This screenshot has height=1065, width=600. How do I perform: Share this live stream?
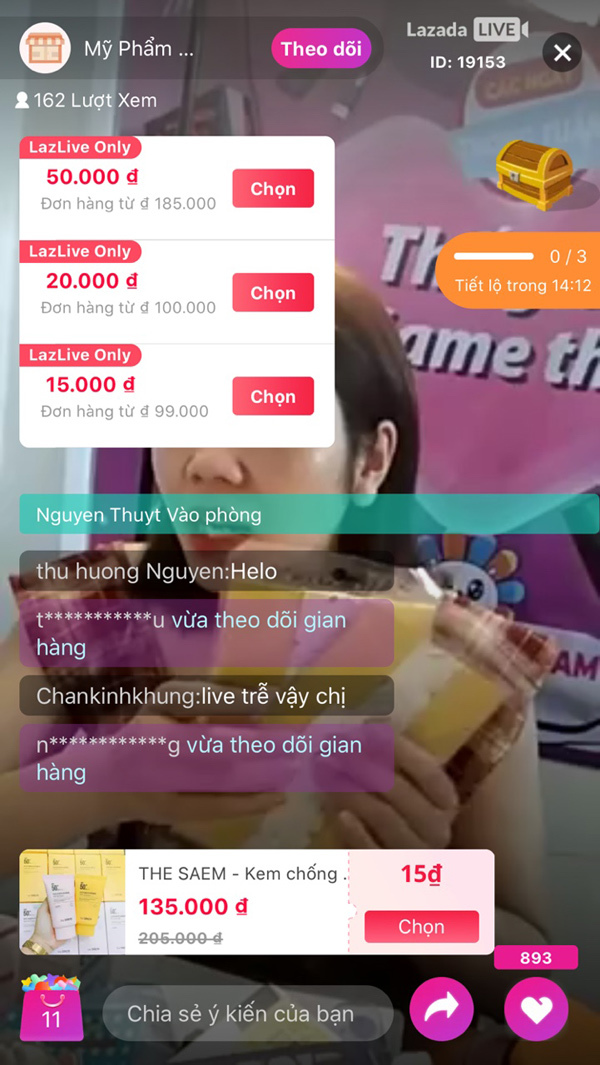click(x=441, y=1011)
